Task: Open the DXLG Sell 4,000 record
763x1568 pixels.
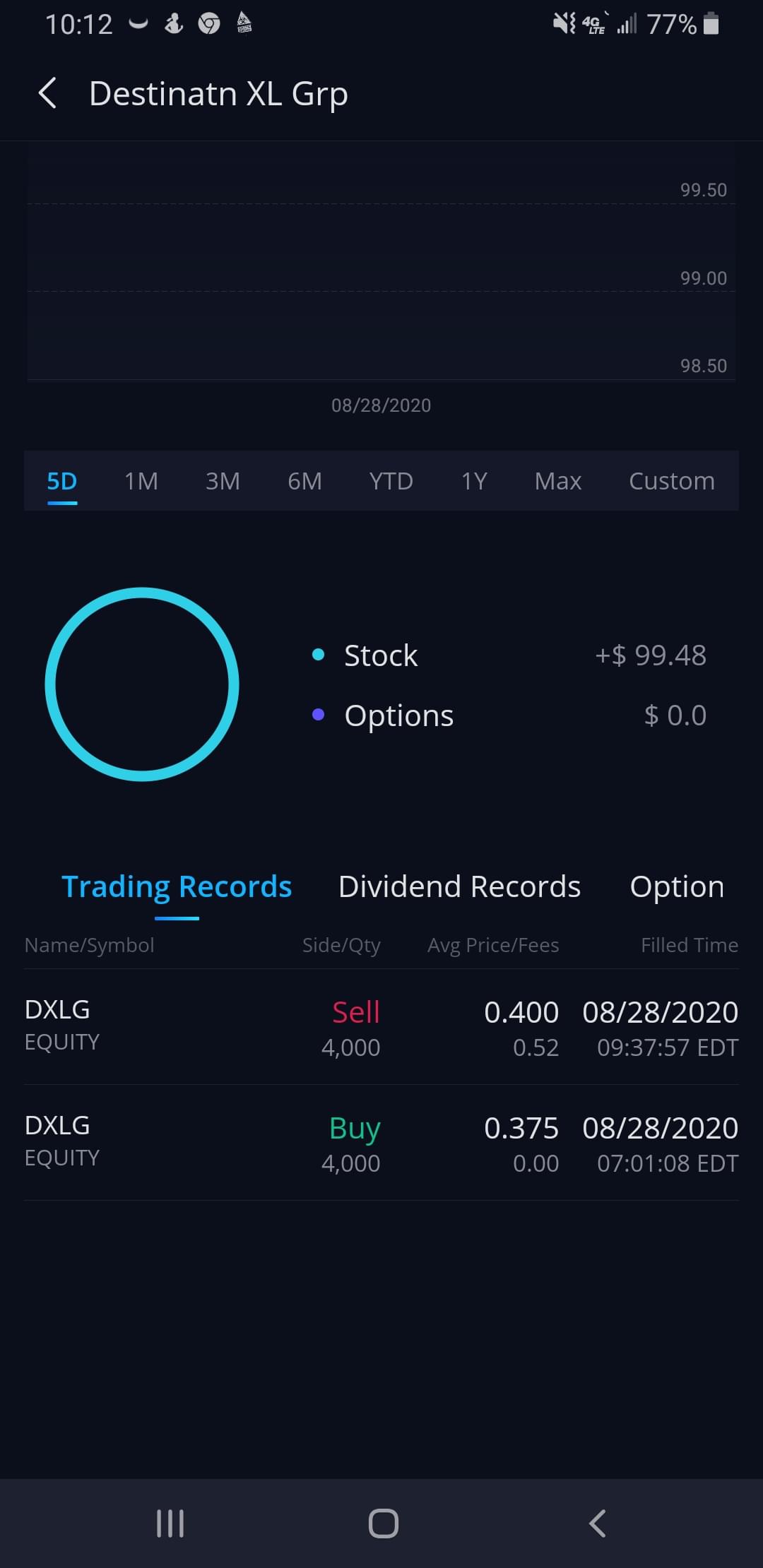Action: 381,1027
